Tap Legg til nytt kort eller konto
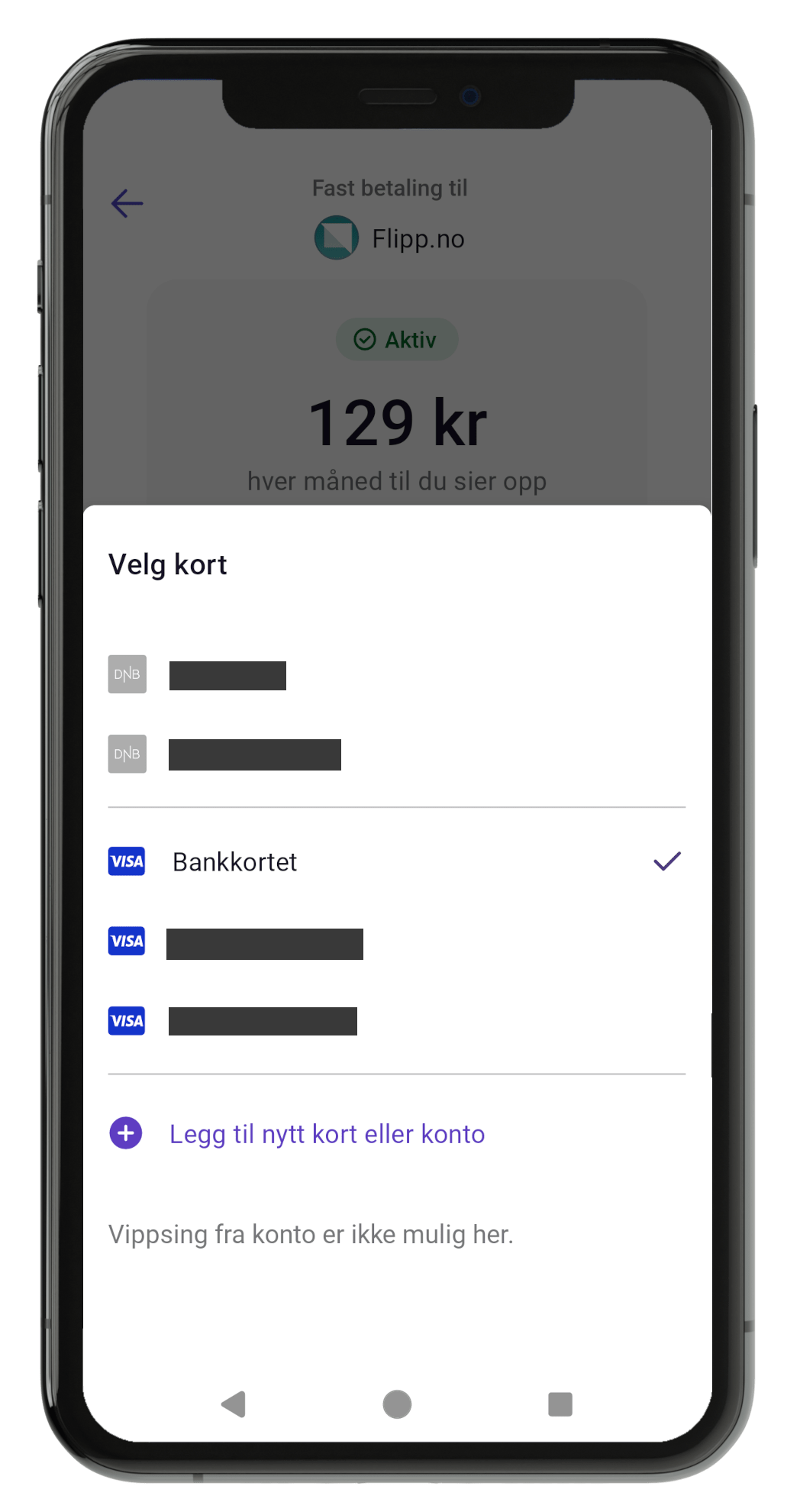The image size is (800, 1512). tap(327, 1134)
